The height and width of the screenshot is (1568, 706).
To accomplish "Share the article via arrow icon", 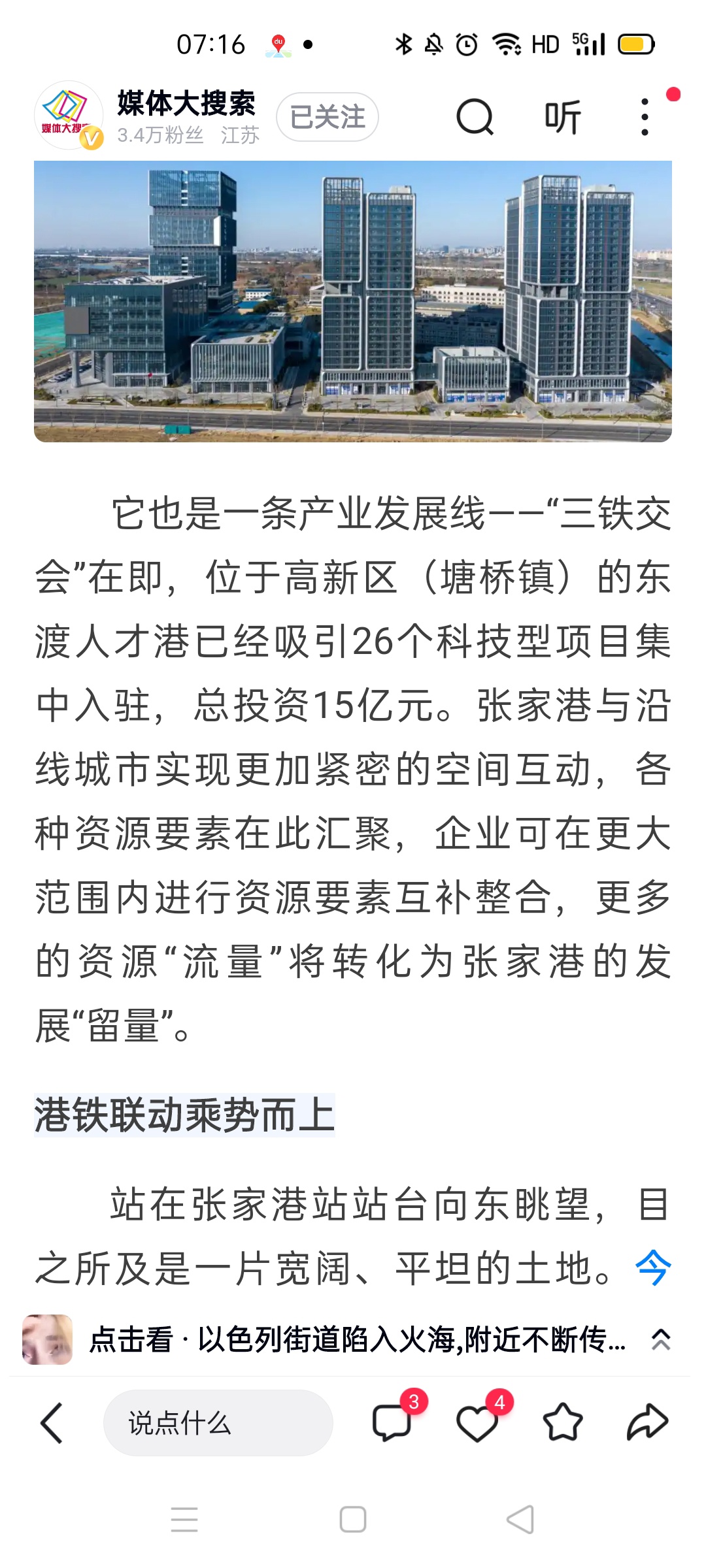I will [x=647, y=1422].
